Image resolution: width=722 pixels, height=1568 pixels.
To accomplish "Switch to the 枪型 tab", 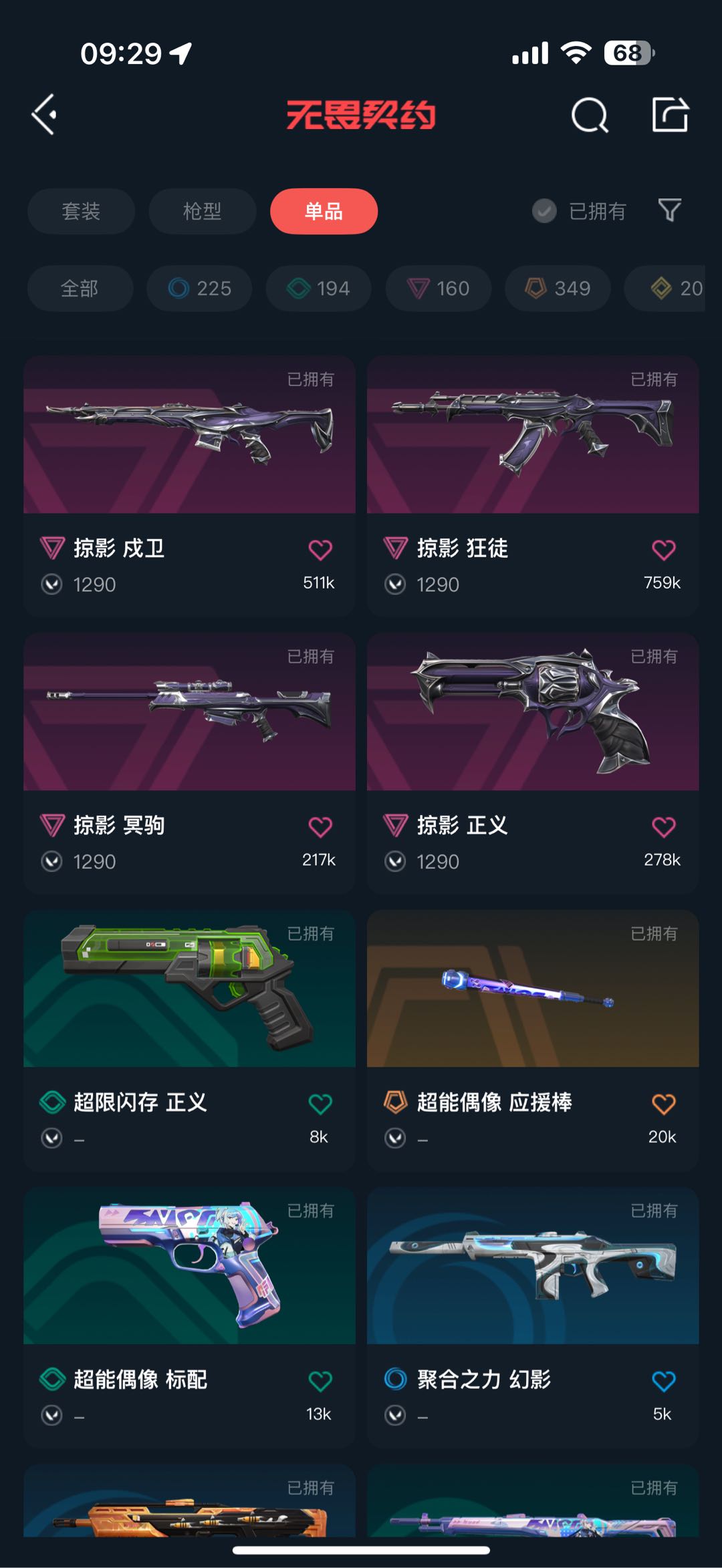I will point(202,211).
